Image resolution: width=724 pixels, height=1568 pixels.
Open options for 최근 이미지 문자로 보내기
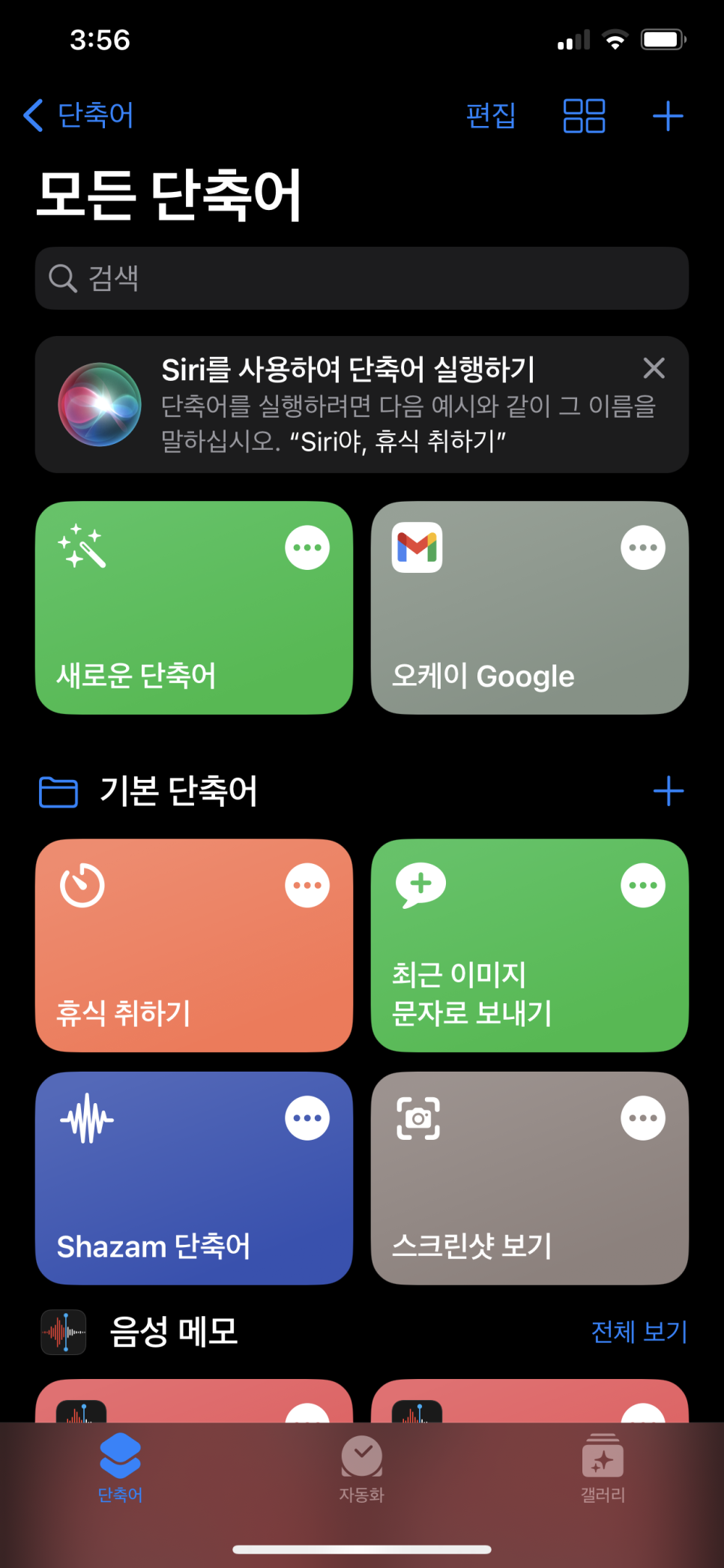click(642, 886)
